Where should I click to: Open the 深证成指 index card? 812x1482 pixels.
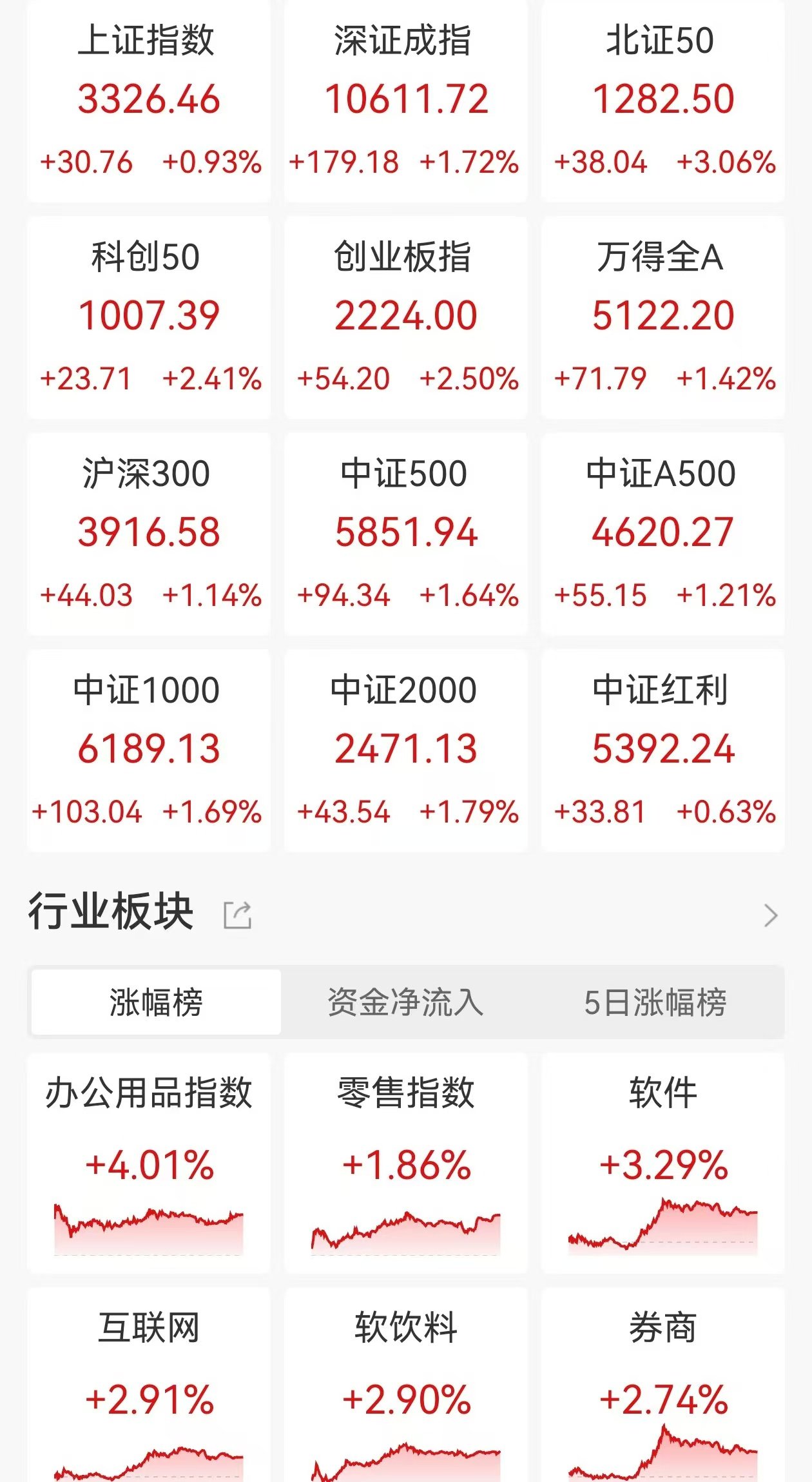pyautogui.click(x=406, y=101)
